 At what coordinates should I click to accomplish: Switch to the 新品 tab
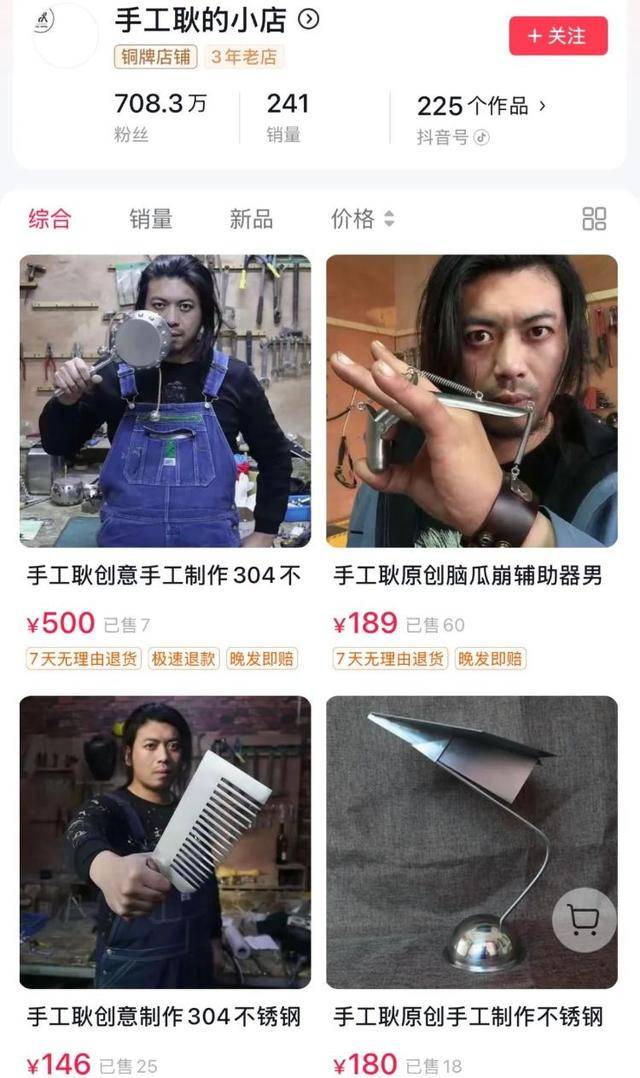click(x=251, y=219)
